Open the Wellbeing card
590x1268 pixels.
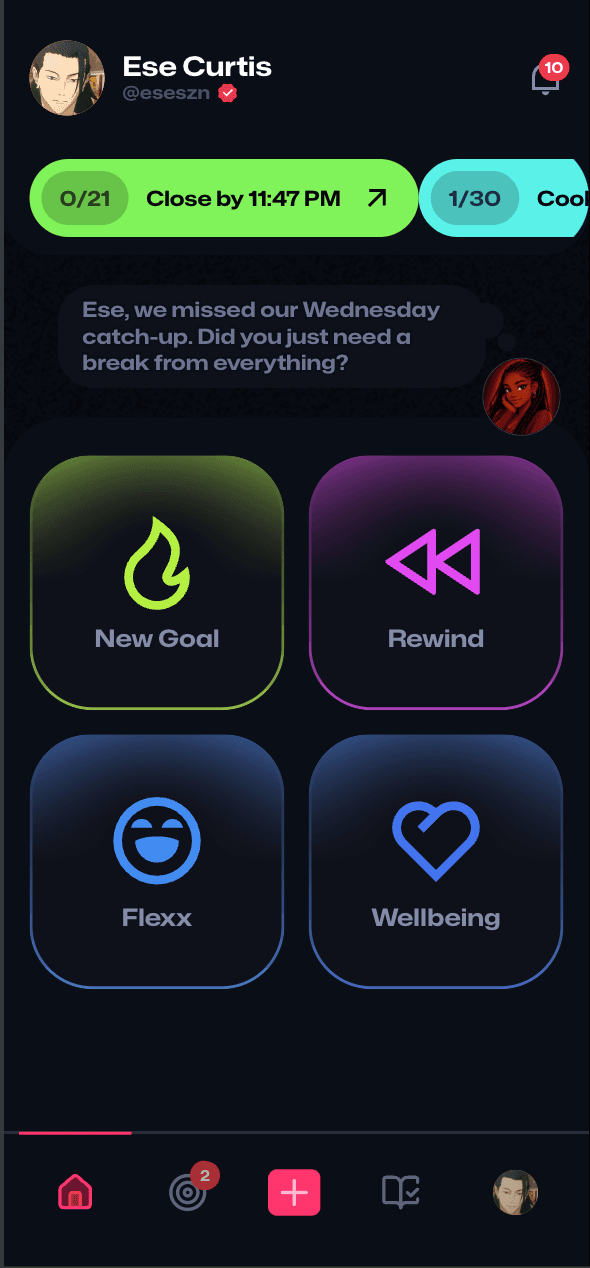[436, 861]
